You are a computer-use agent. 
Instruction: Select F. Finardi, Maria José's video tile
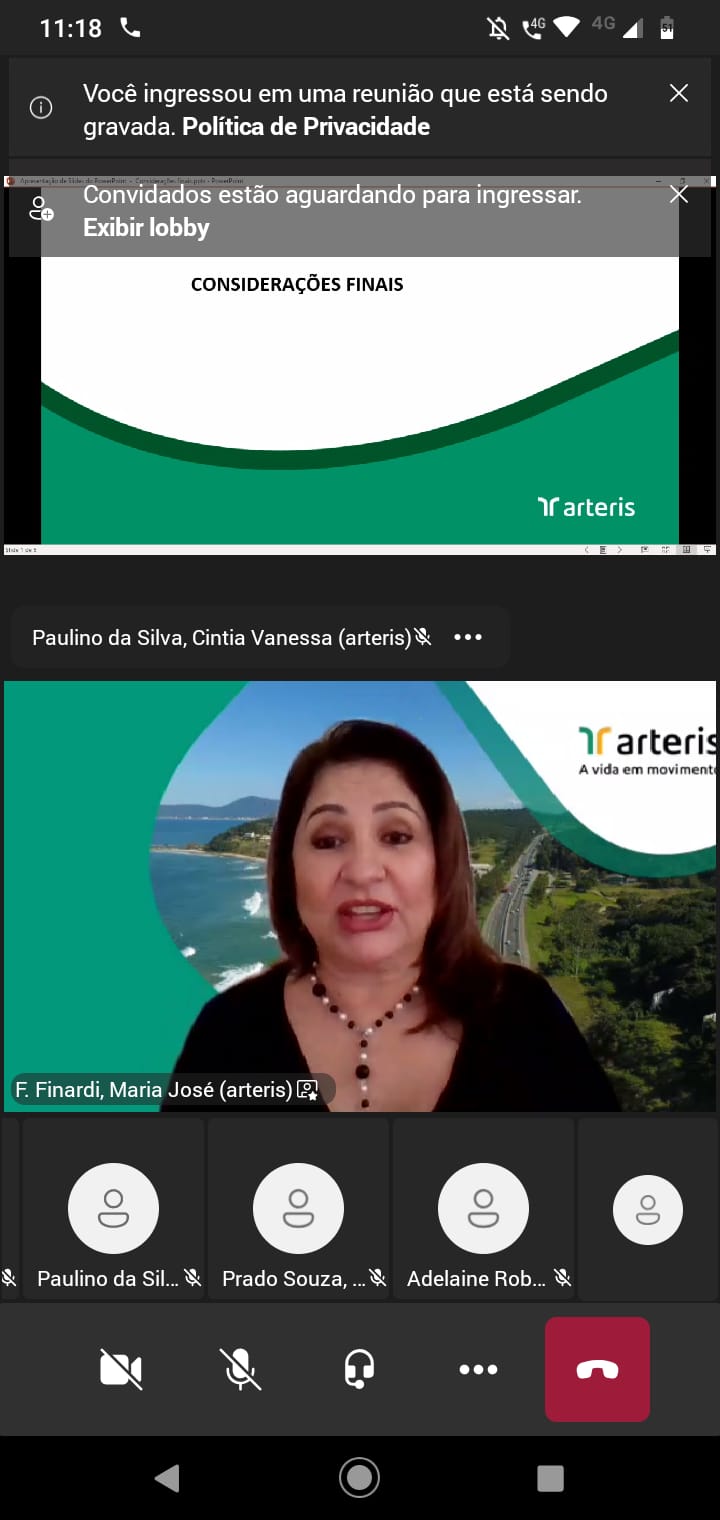tap(360, 895)
